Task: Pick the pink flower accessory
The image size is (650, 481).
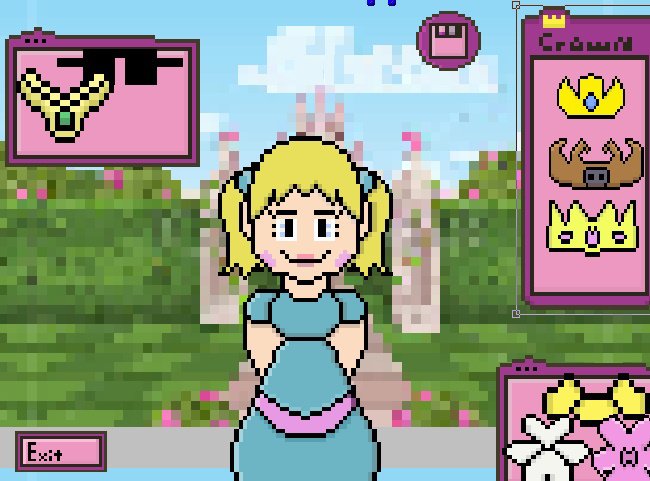Action: click(x=622, y=446)
